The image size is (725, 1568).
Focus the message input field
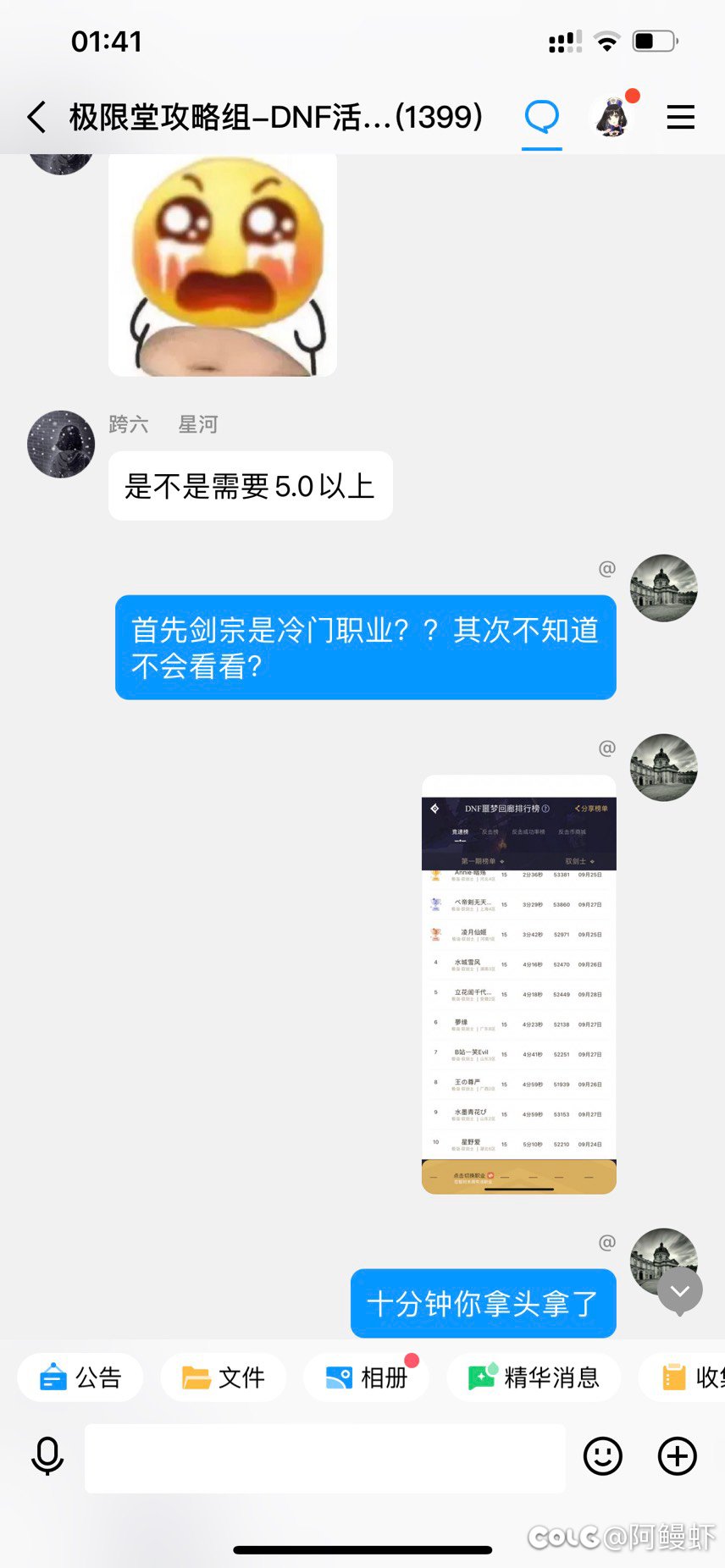(x=325, y=1457)
